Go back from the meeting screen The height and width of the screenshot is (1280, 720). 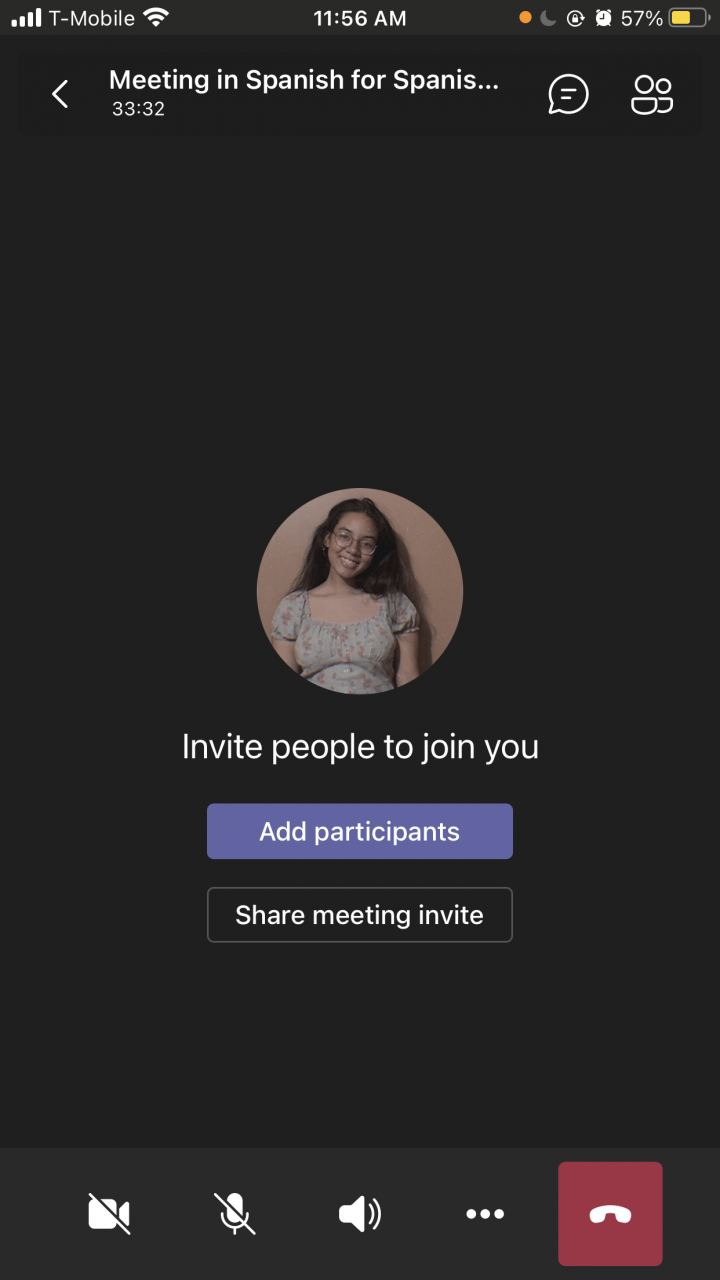coord(61,94)
